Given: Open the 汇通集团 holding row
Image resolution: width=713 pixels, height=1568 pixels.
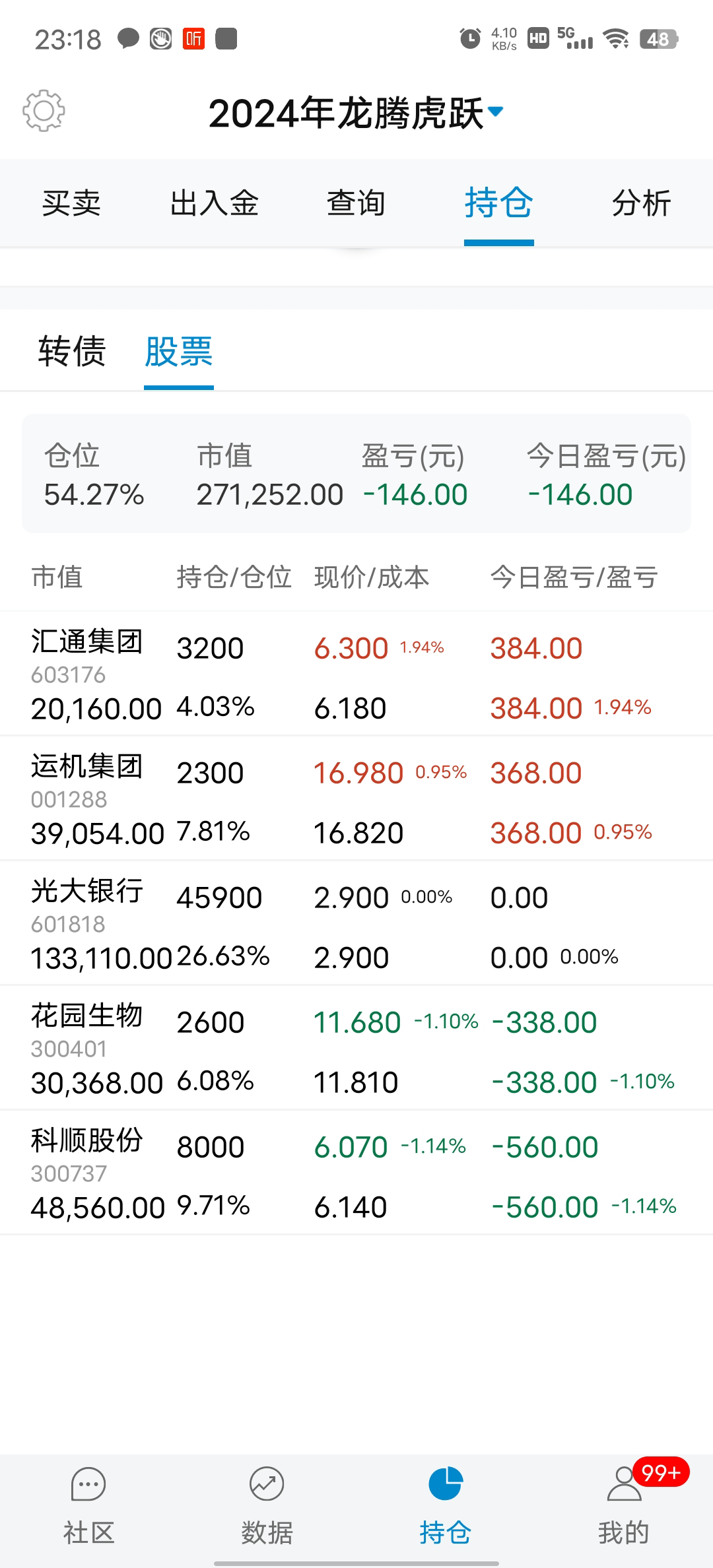Looking at the screenshot, I should (356, 674).
